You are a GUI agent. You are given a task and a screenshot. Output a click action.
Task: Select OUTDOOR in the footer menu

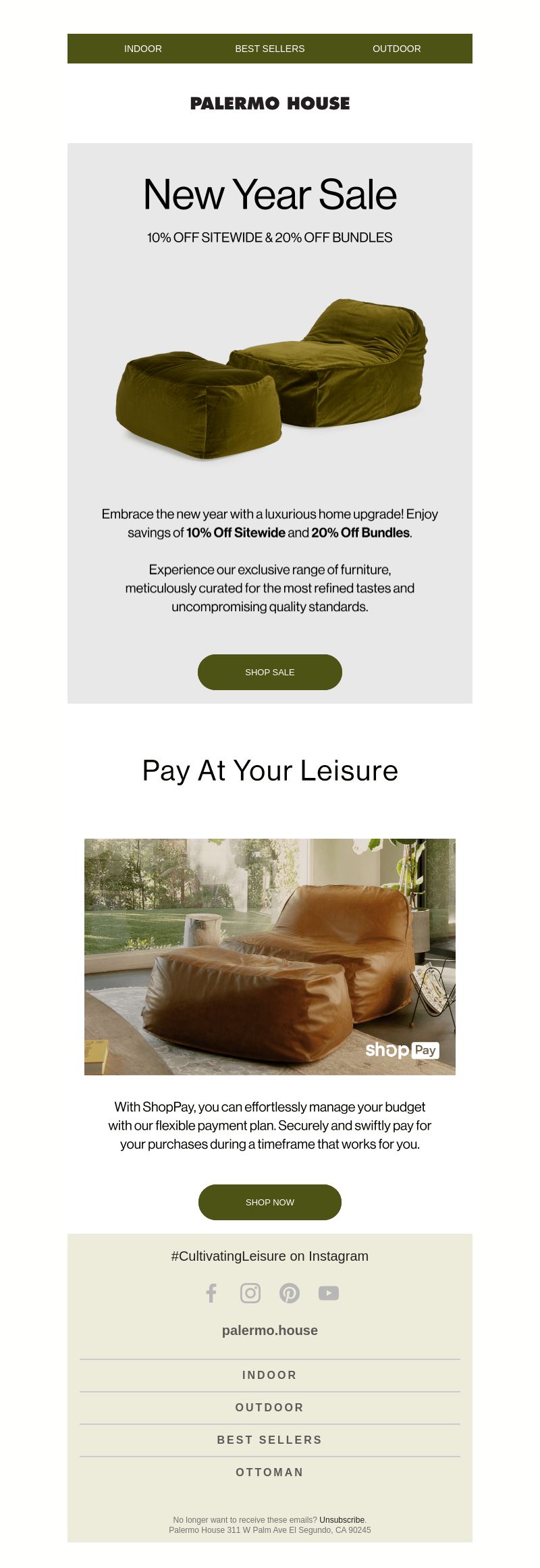pyautogui.click(x=270, y=1407)
